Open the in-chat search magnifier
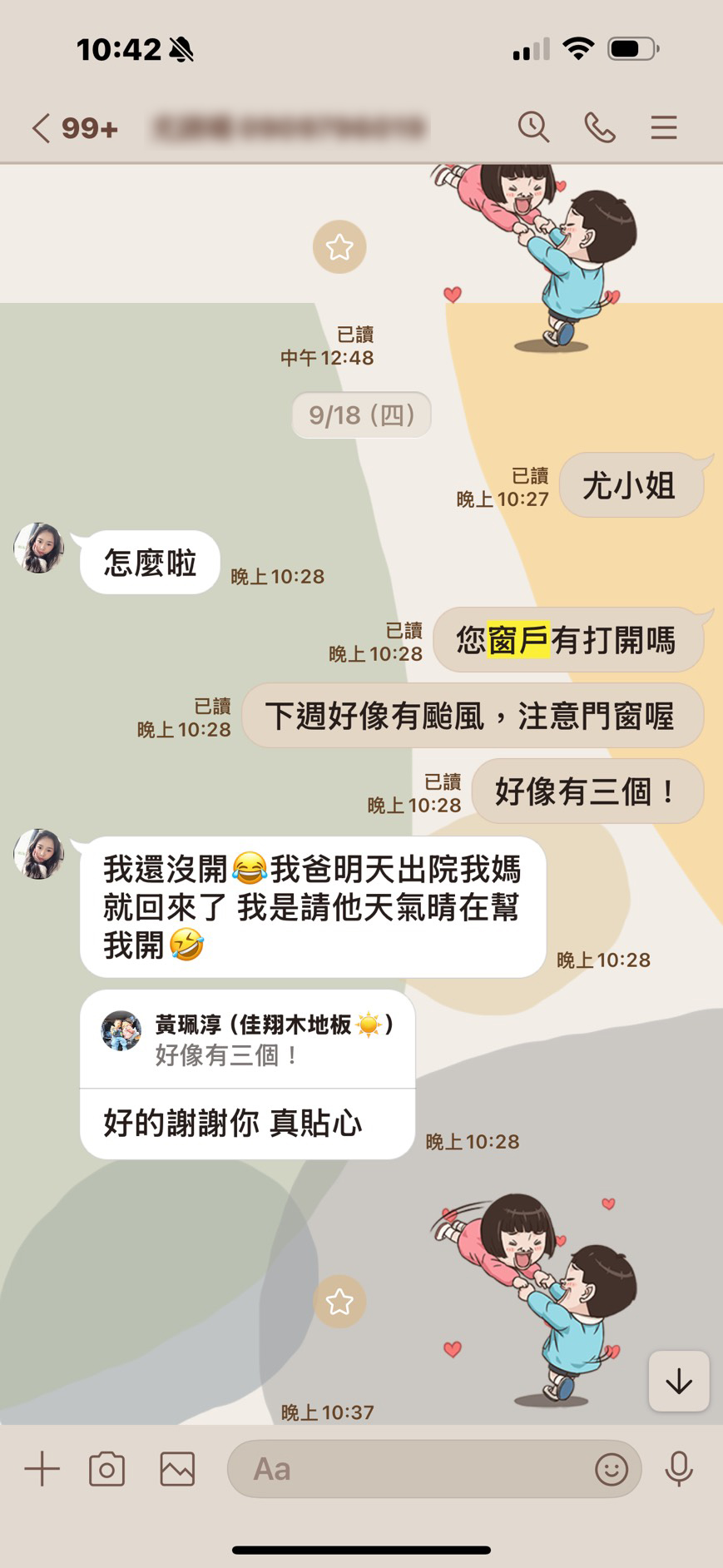 point(533,127)
